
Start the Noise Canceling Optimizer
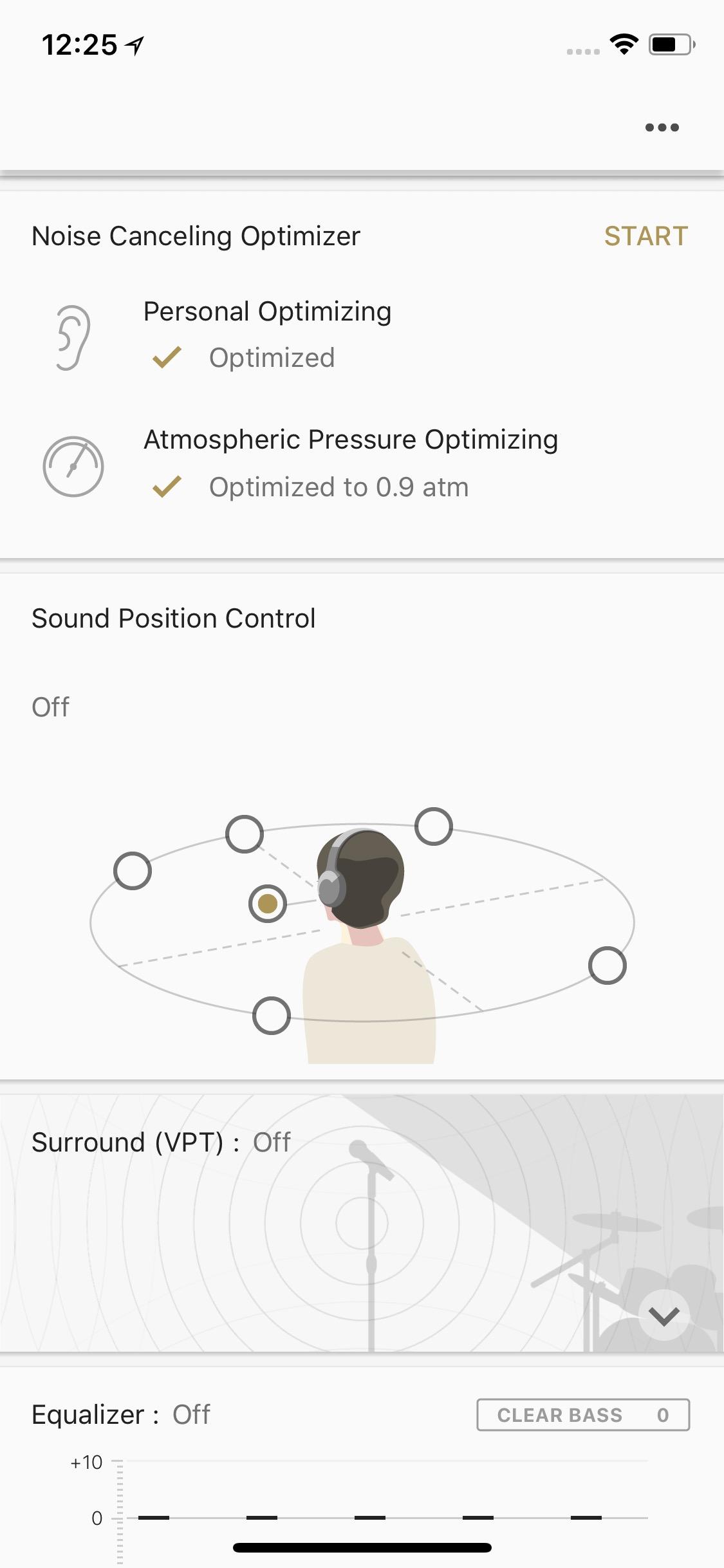tap(645, 236)
